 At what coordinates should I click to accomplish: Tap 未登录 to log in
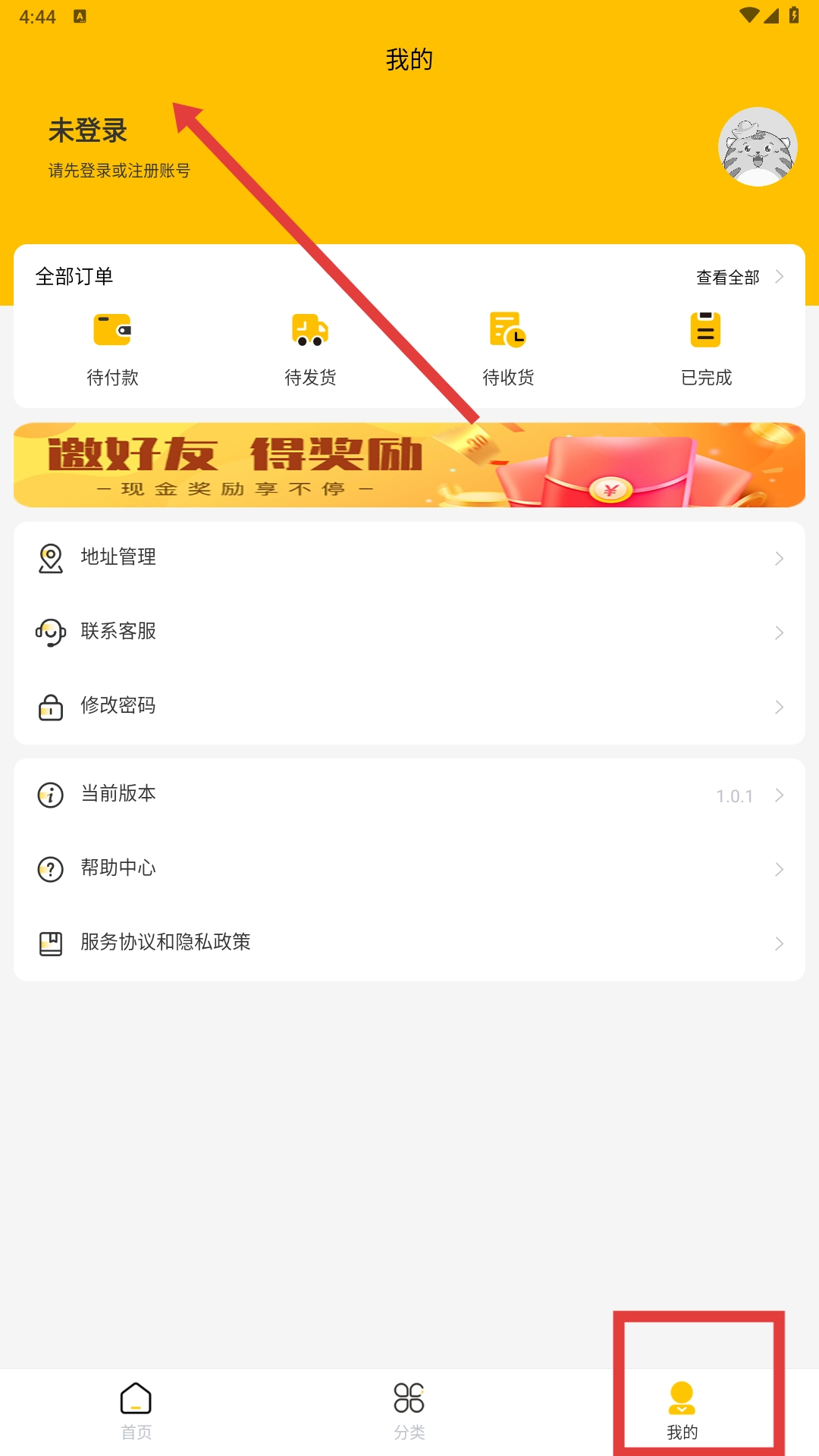click(x=88, y=132)
